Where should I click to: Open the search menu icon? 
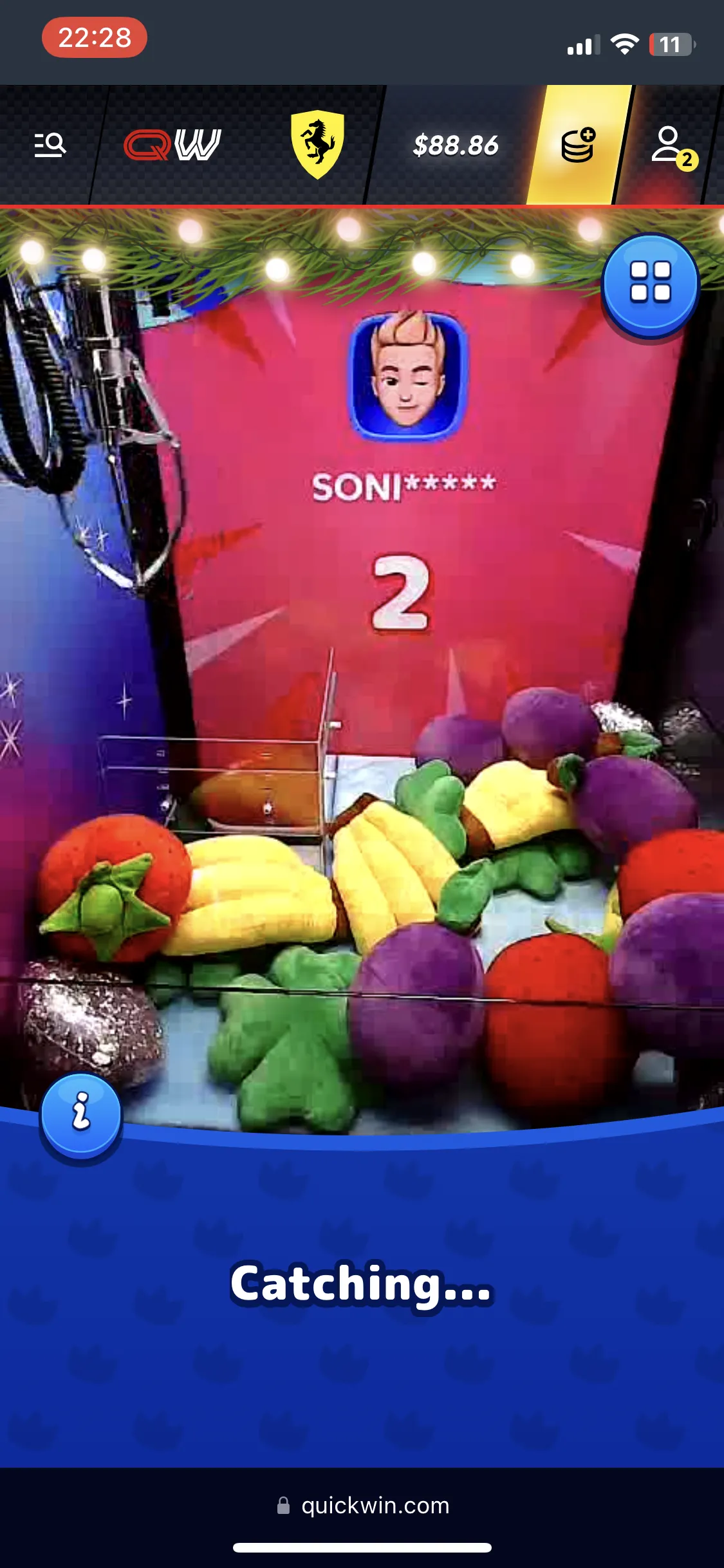pos(50,145)
